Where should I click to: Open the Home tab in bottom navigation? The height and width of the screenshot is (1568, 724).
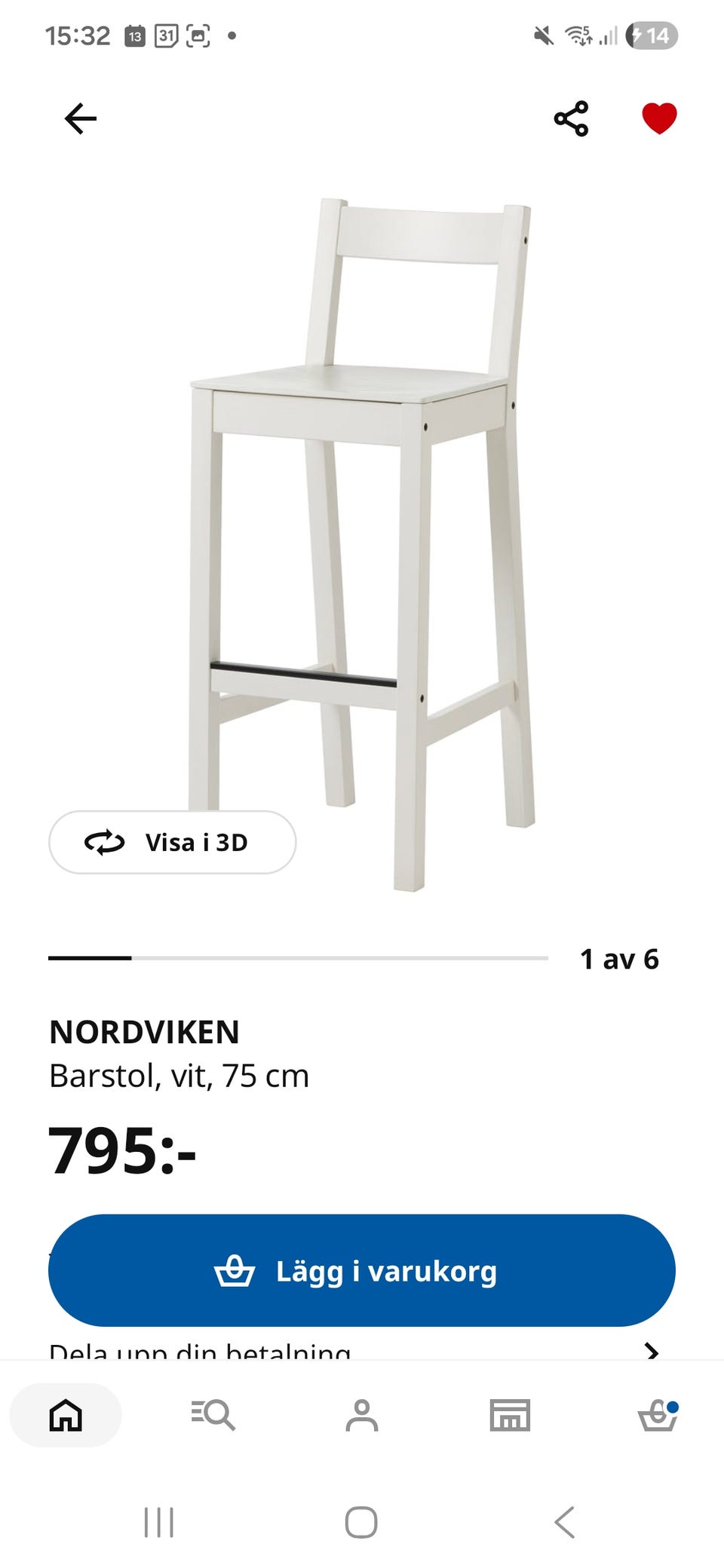coord(66,1417)
